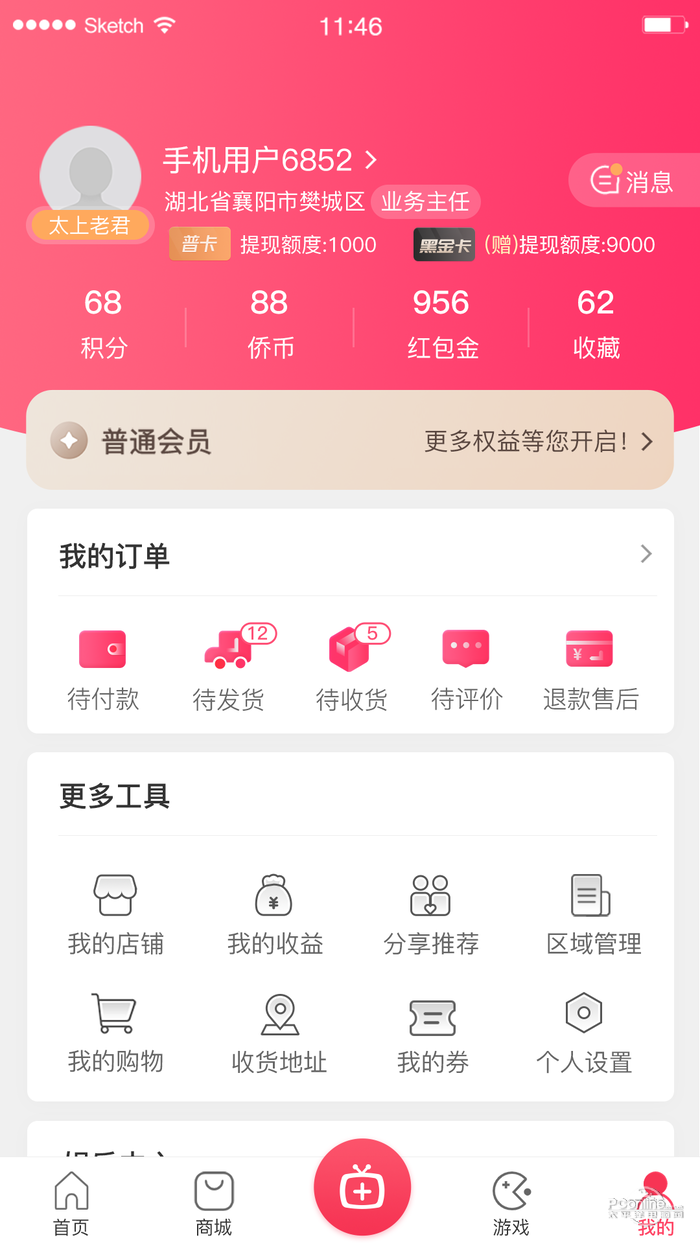Open 待收货 orders
The height and width of the screenshot is (1244, 700).
[x=352, y=669]
